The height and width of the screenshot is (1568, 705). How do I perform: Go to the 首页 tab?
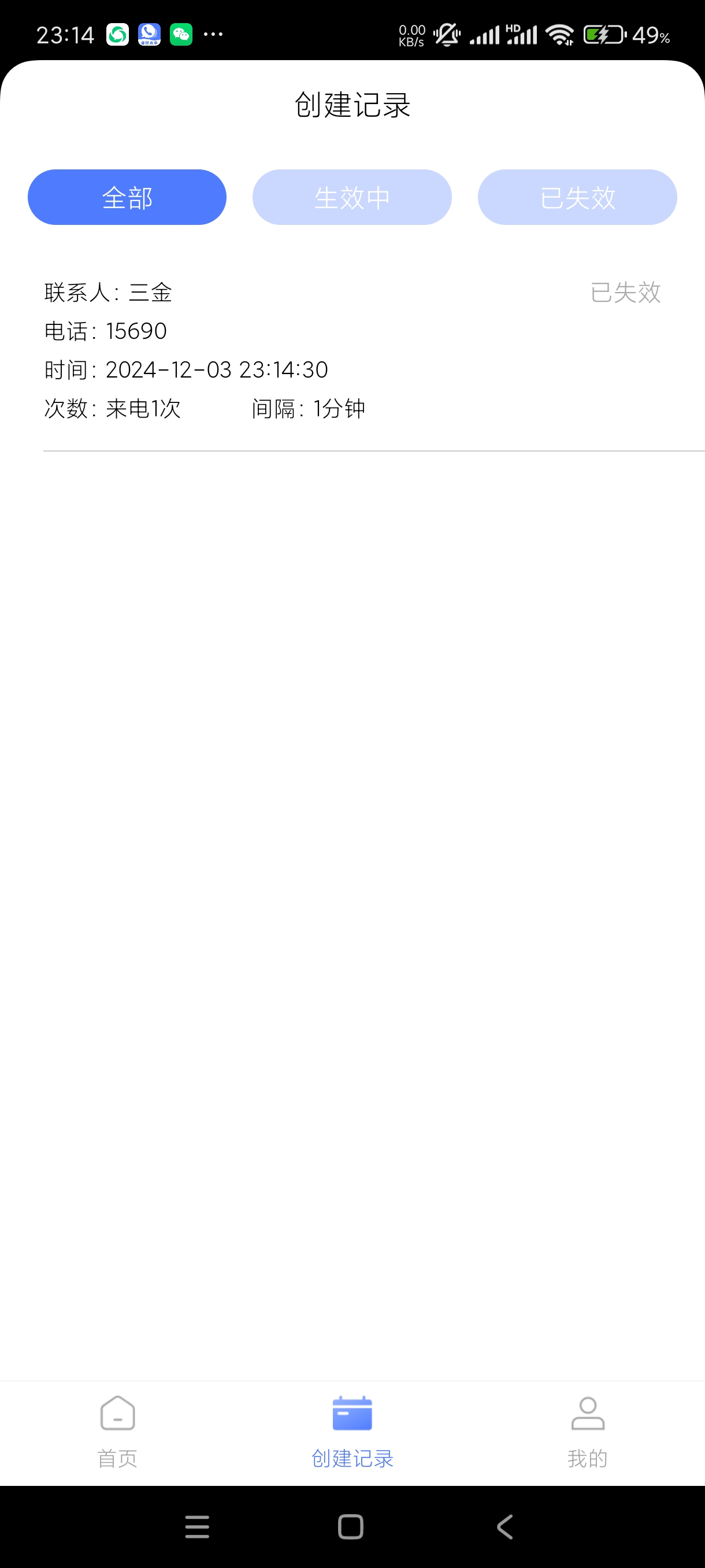pos(117,1432)
